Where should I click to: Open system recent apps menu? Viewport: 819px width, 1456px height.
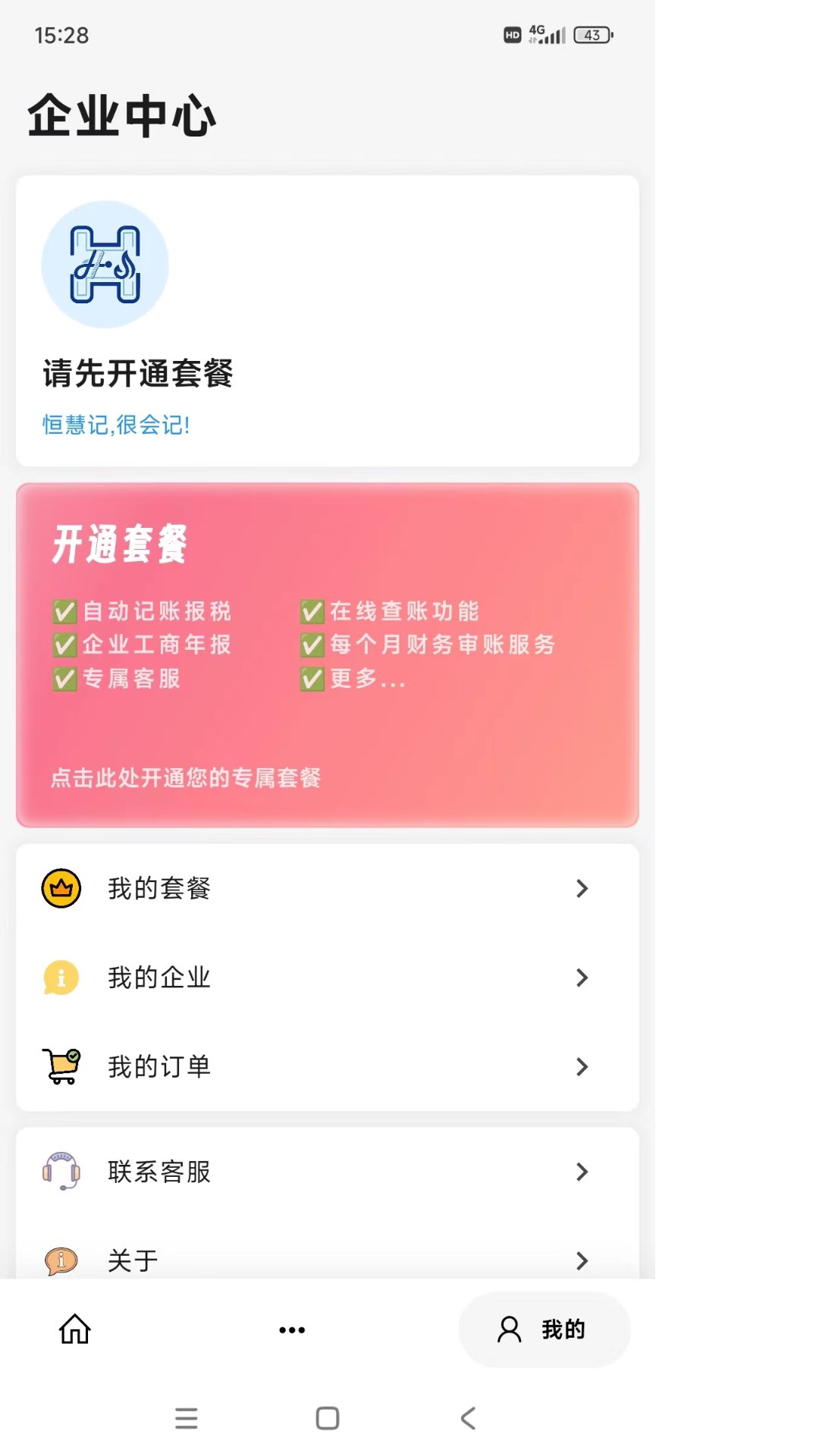point(186,1418)
